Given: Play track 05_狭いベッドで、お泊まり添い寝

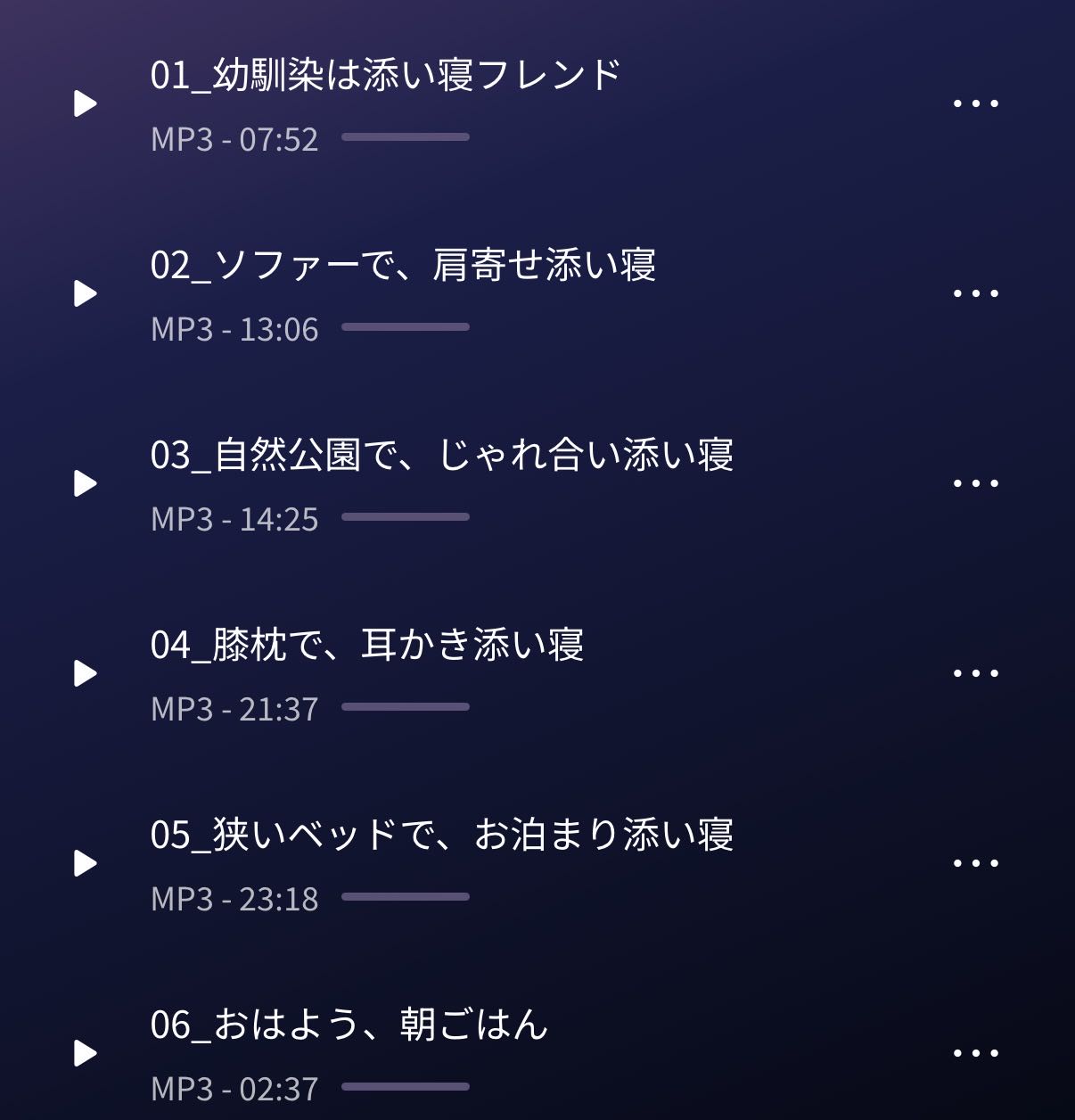Looking at the screenshot, I should tap(85, 863).
